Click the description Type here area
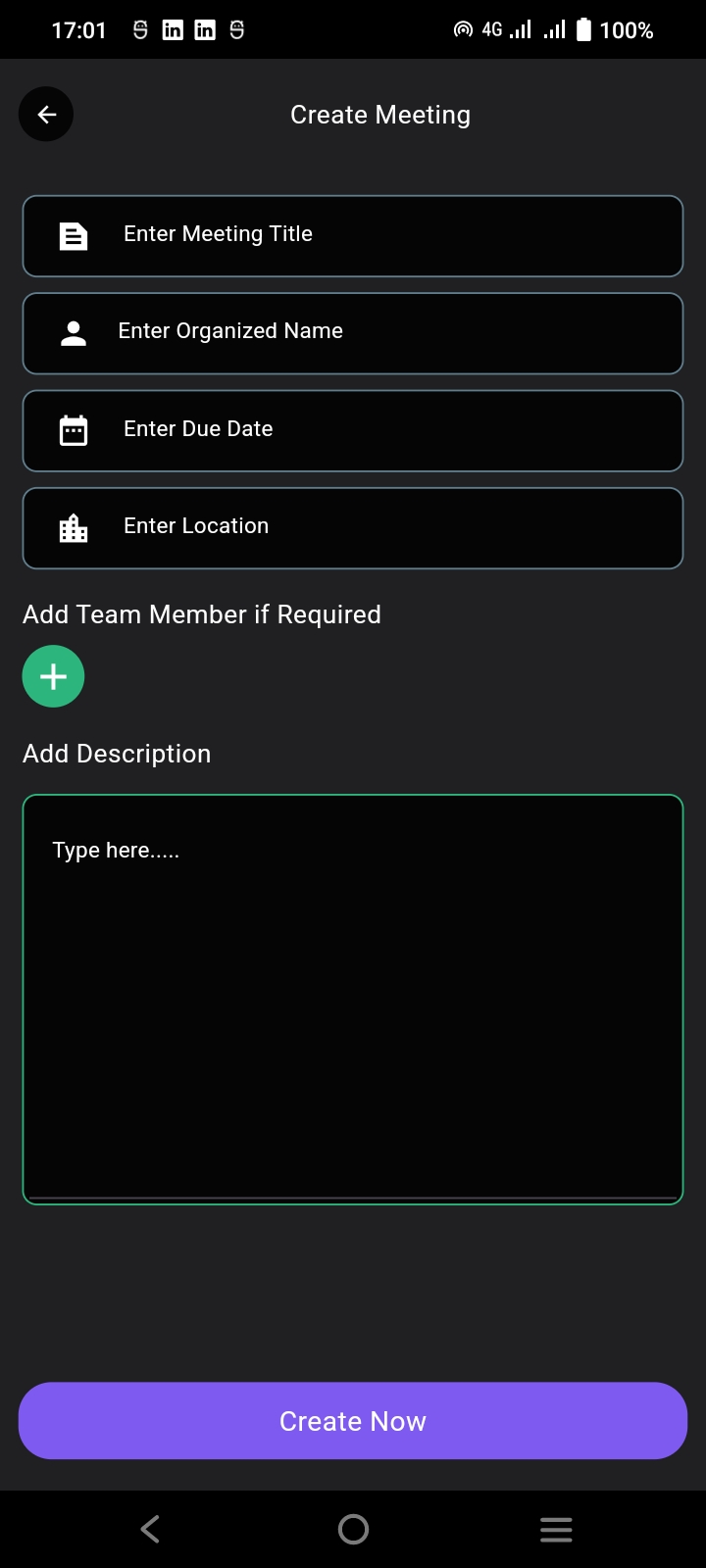Screen dimensions: 706x1568 353,999
